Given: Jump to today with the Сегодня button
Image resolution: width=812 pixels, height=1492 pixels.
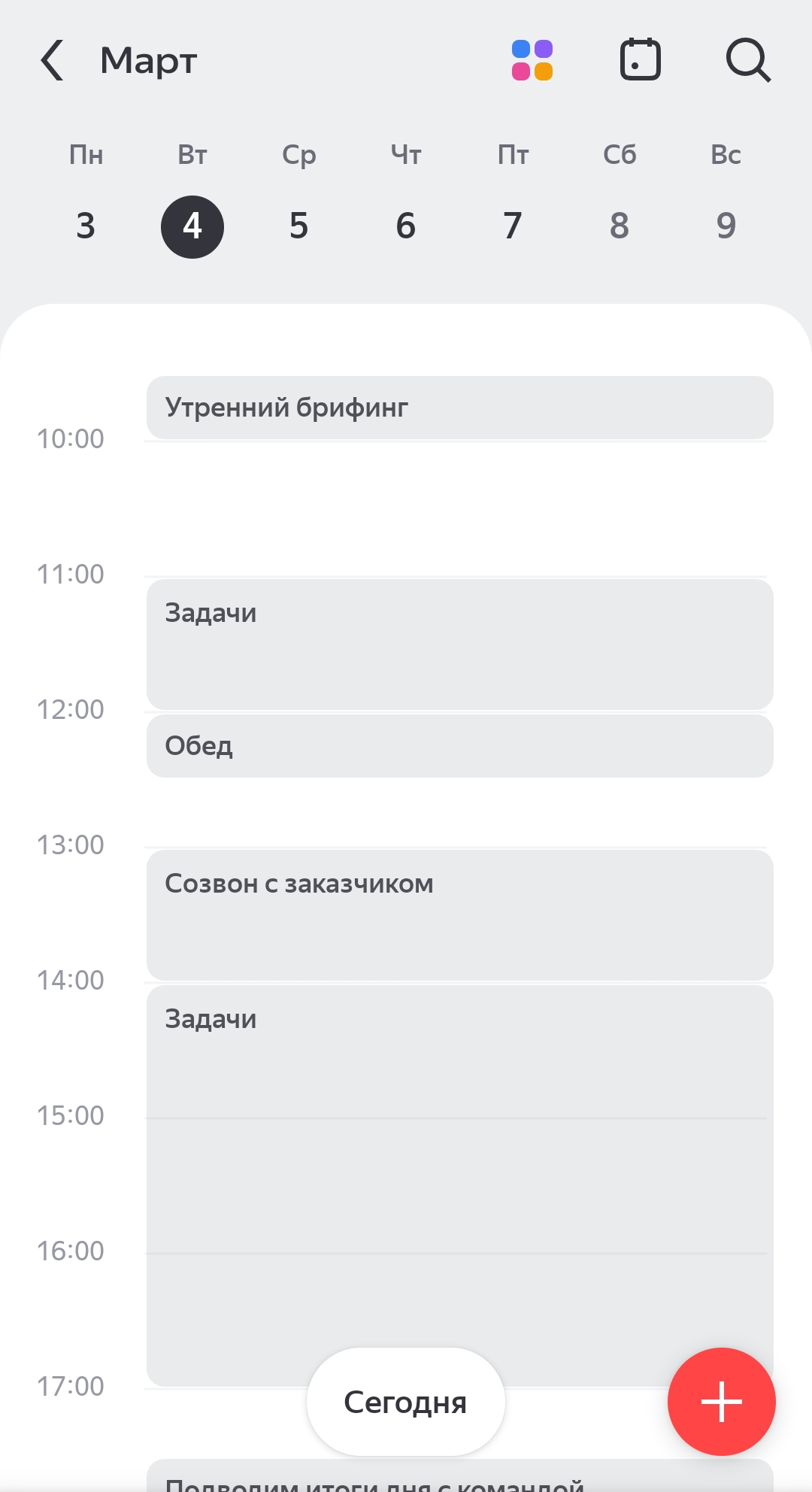Looking at the screenshot, I should [405, 1402].
